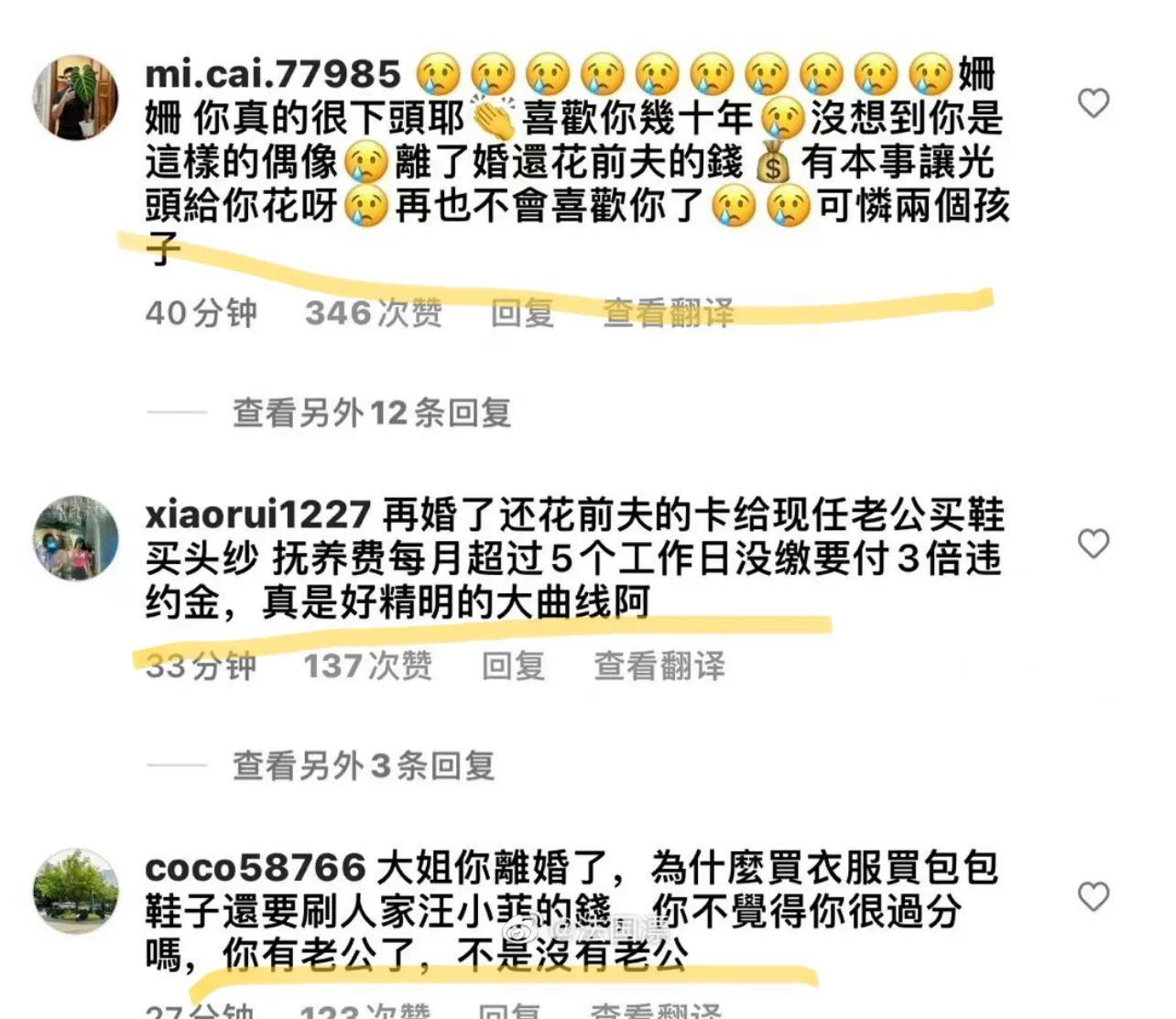
Task: Open xiaorui1227's profile avatar
Action: [x=76, y=538]
